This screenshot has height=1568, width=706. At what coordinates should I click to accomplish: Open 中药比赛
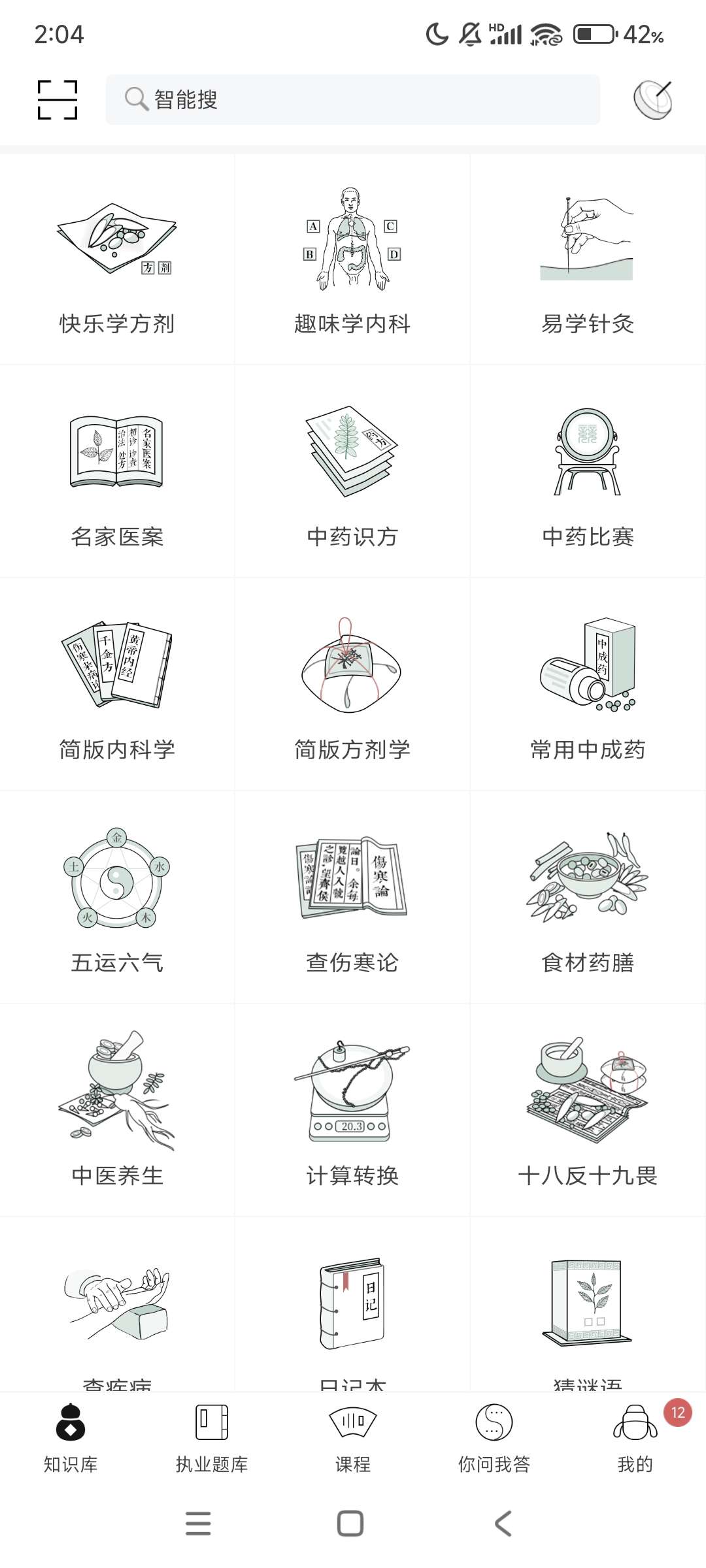tap(588, 474)
